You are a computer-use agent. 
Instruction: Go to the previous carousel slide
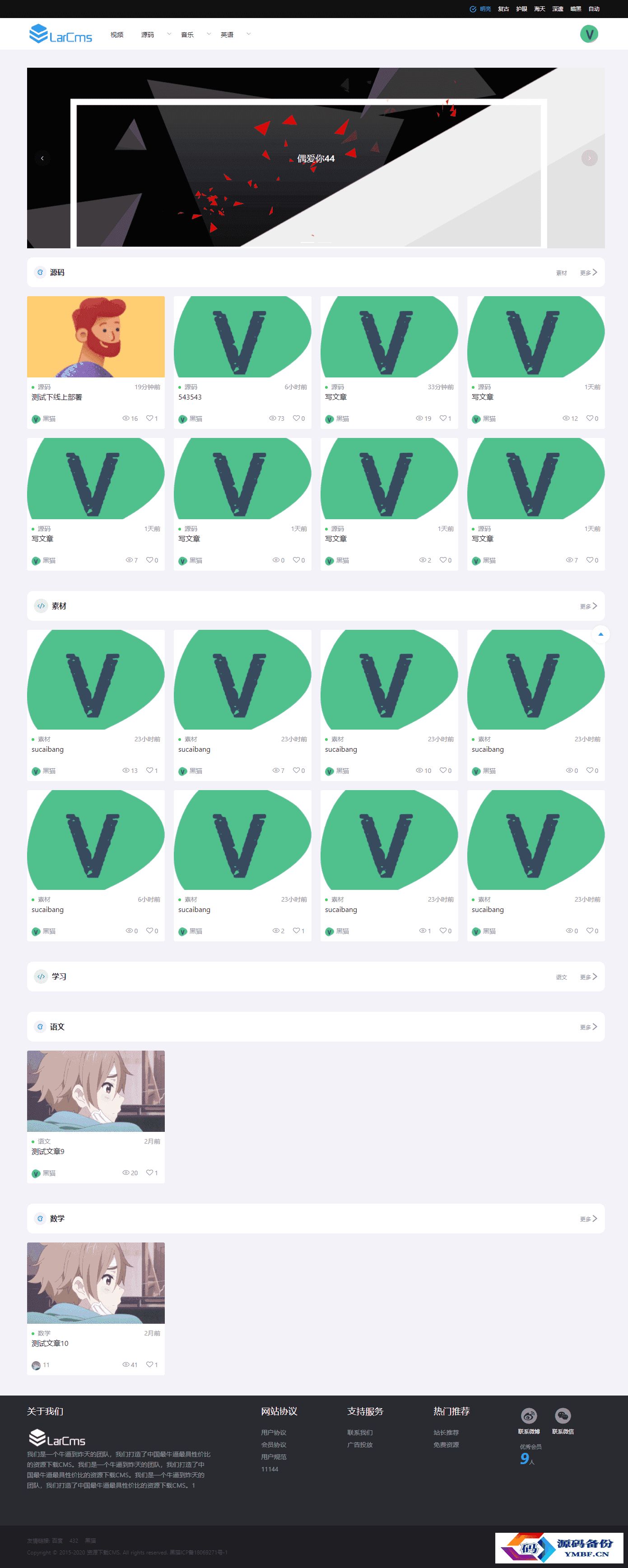coord(42,158)
